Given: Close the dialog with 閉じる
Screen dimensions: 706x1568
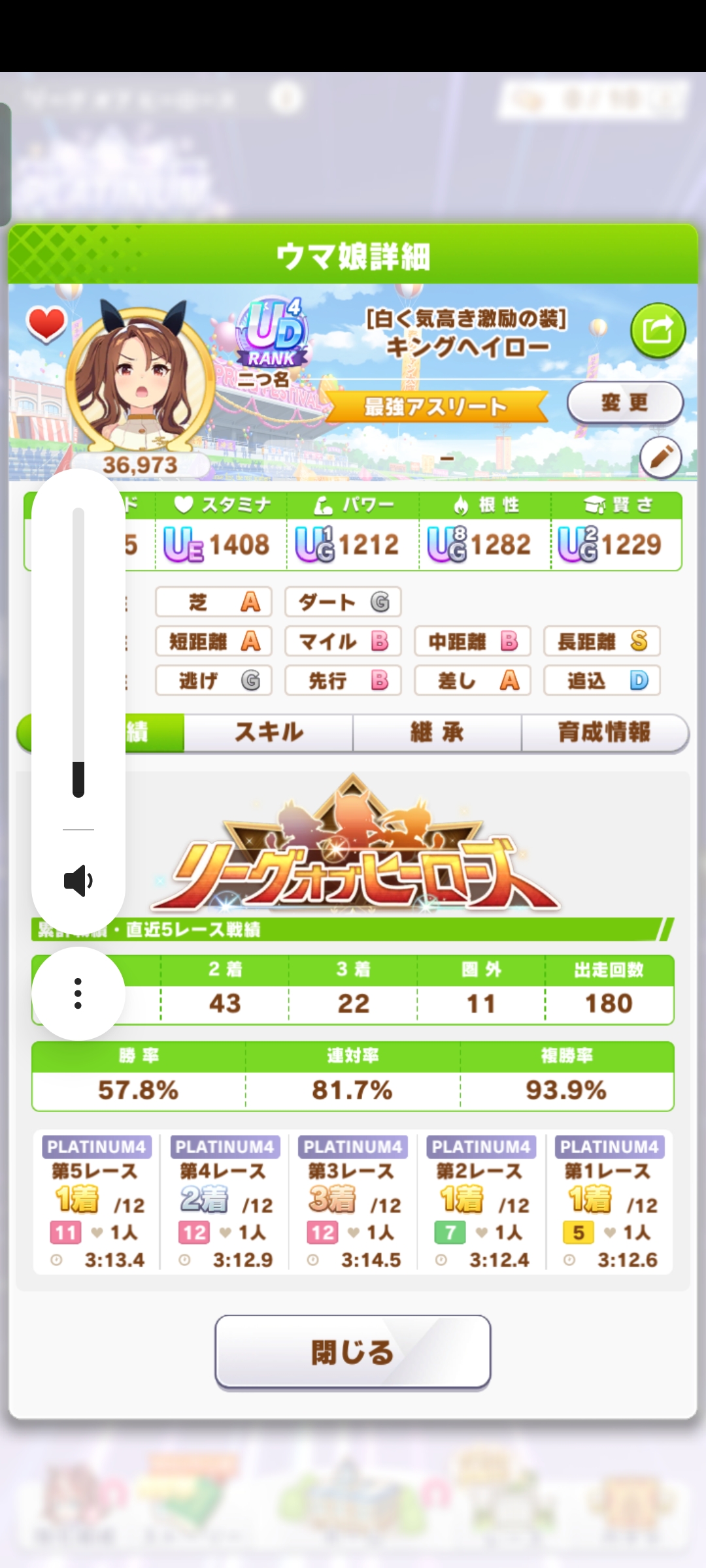Looking at the screenshot, I should (x=353, y=1352).
